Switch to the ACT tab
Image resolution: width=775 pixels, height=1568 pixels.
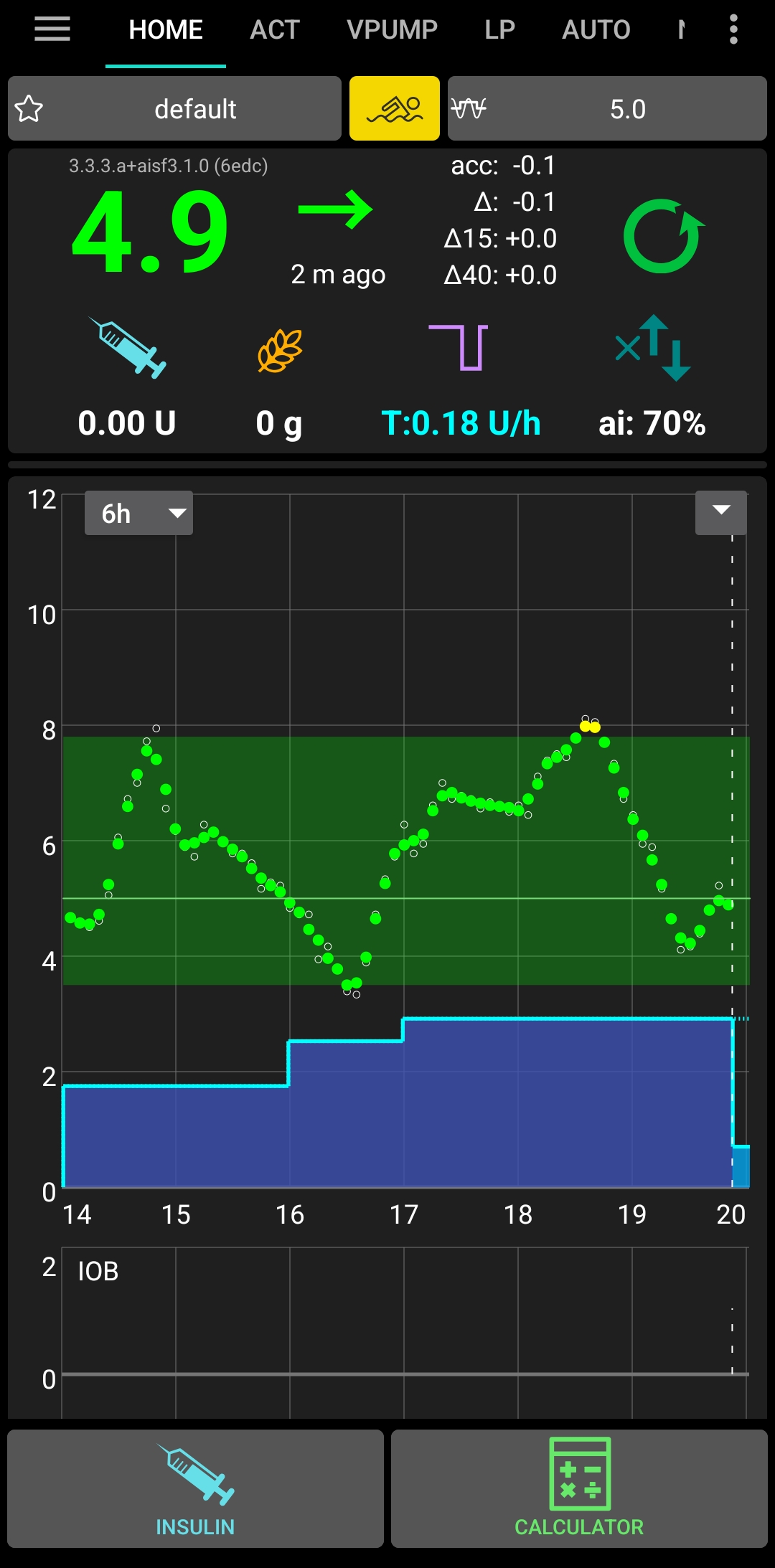pos(274,30)
